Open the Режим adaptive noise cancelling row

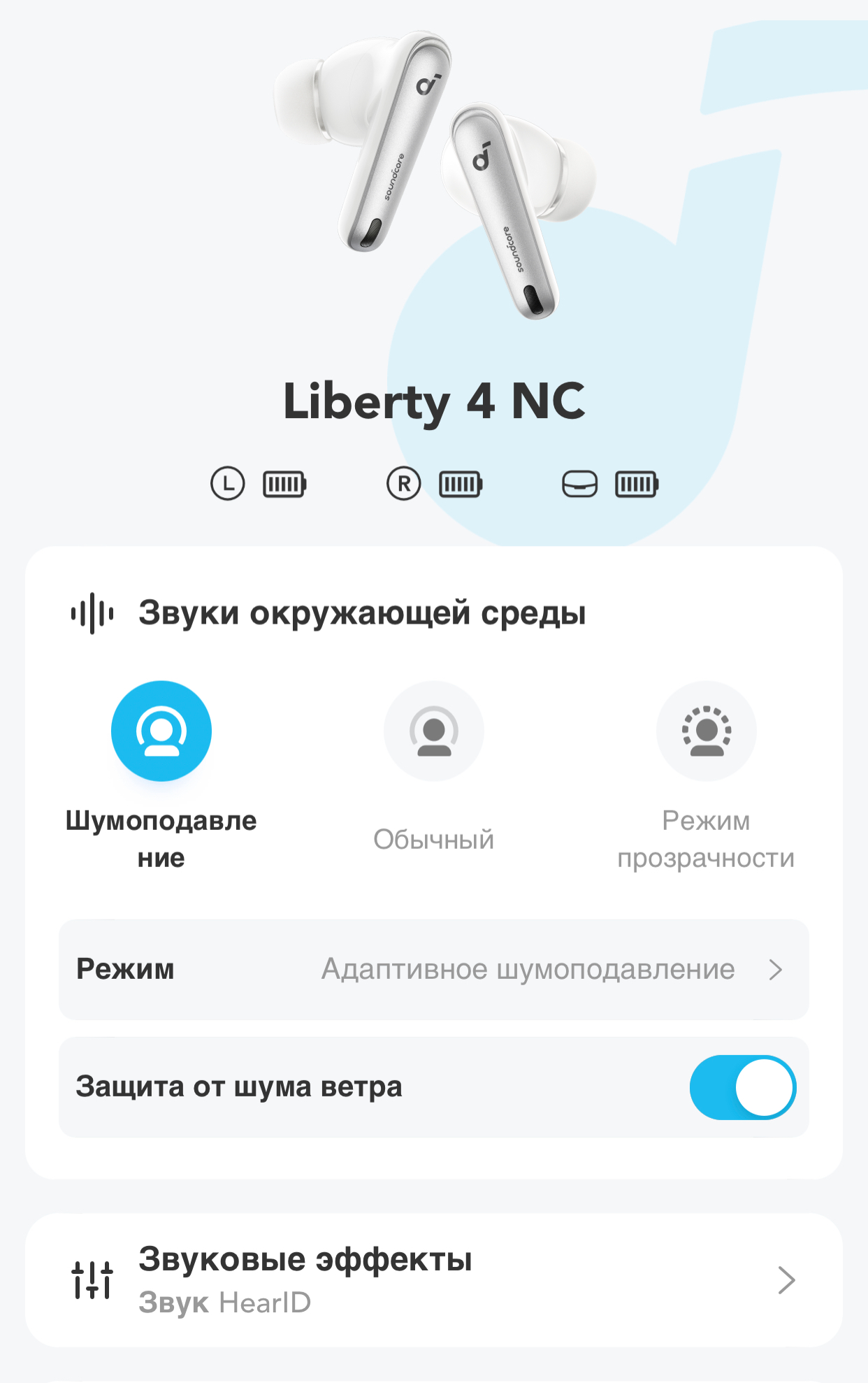pyautogui.click(x=433, y=970)
